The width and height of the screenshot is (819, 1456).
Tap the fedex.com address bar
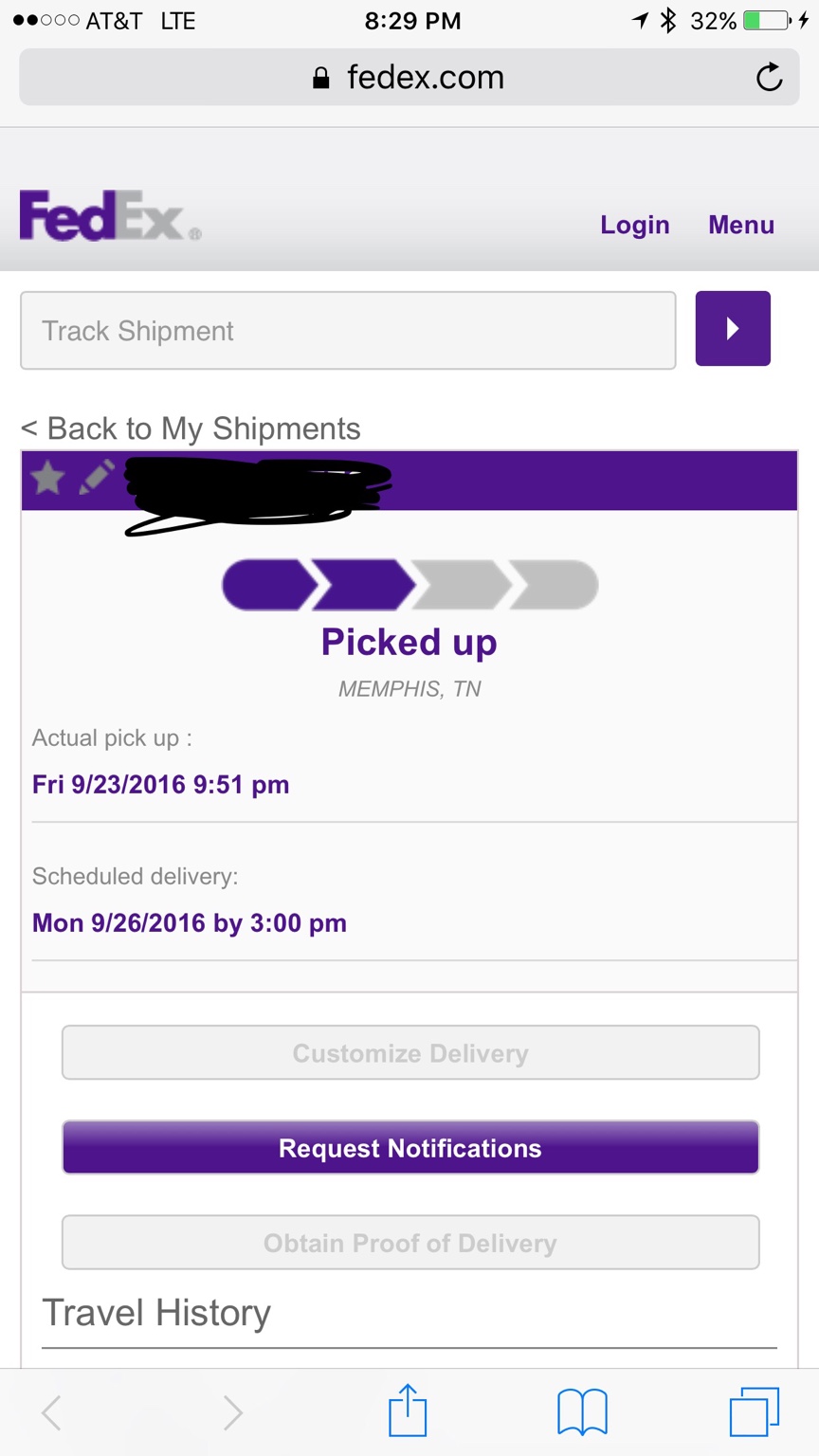[409, 77]
